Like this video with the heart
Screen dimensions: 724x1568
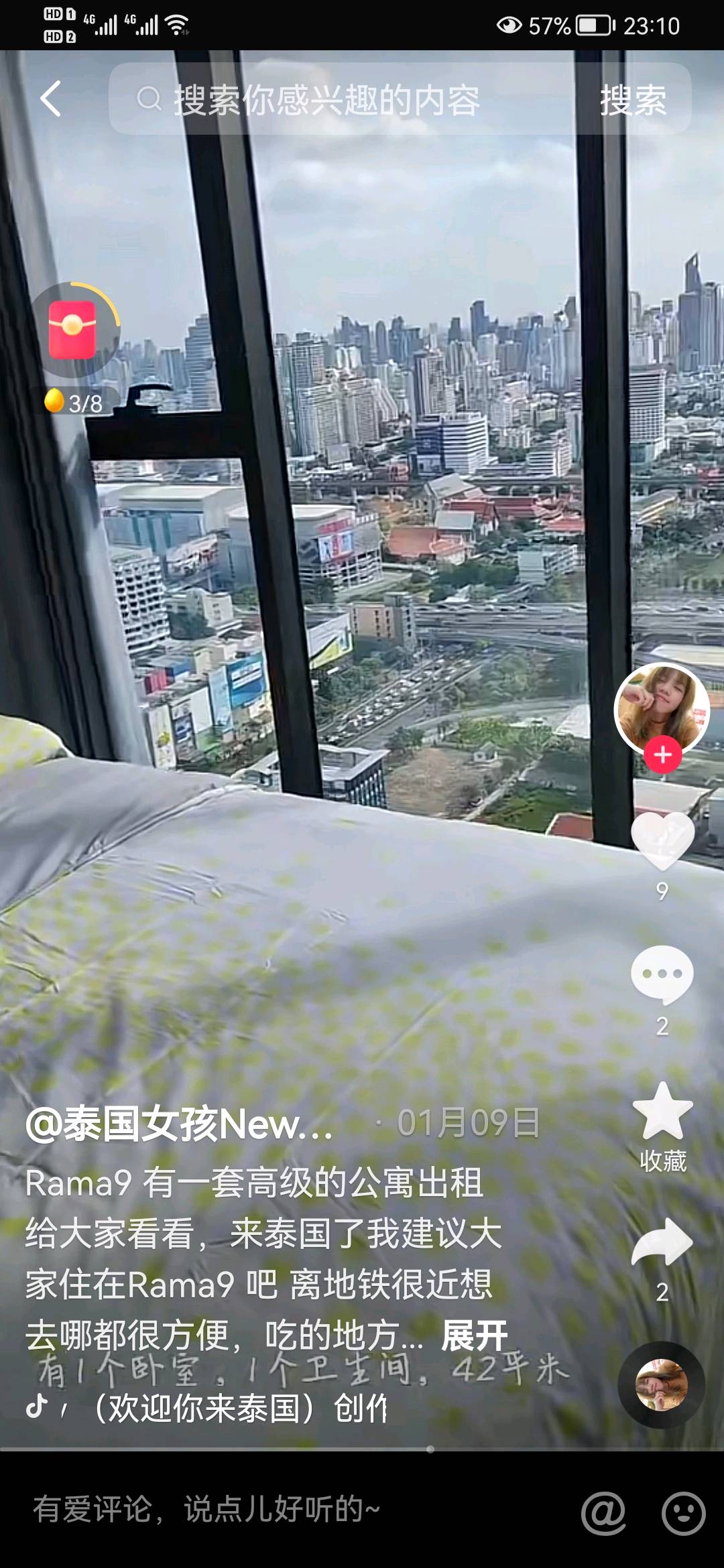(x=662, y=841)
